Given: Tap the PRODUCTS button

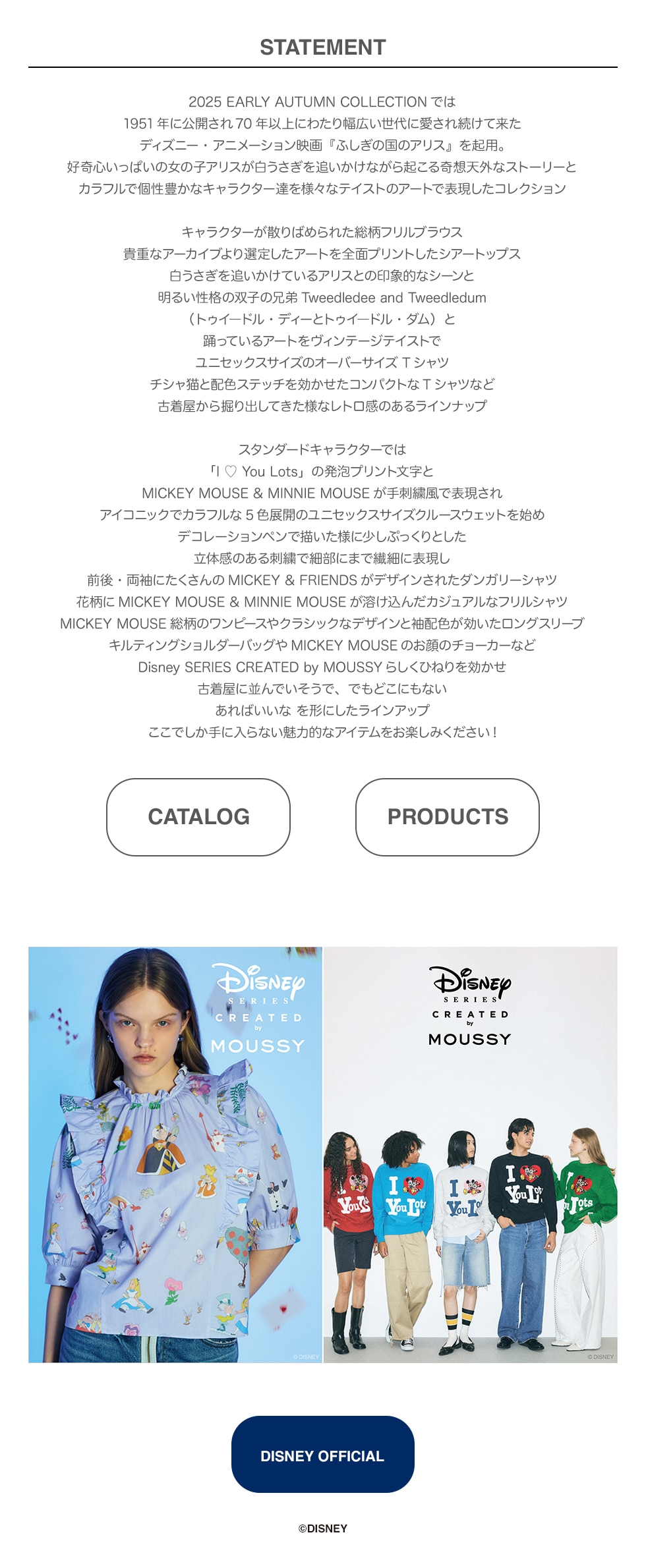Looking at the screenshot, I should [x=448, y=817].
